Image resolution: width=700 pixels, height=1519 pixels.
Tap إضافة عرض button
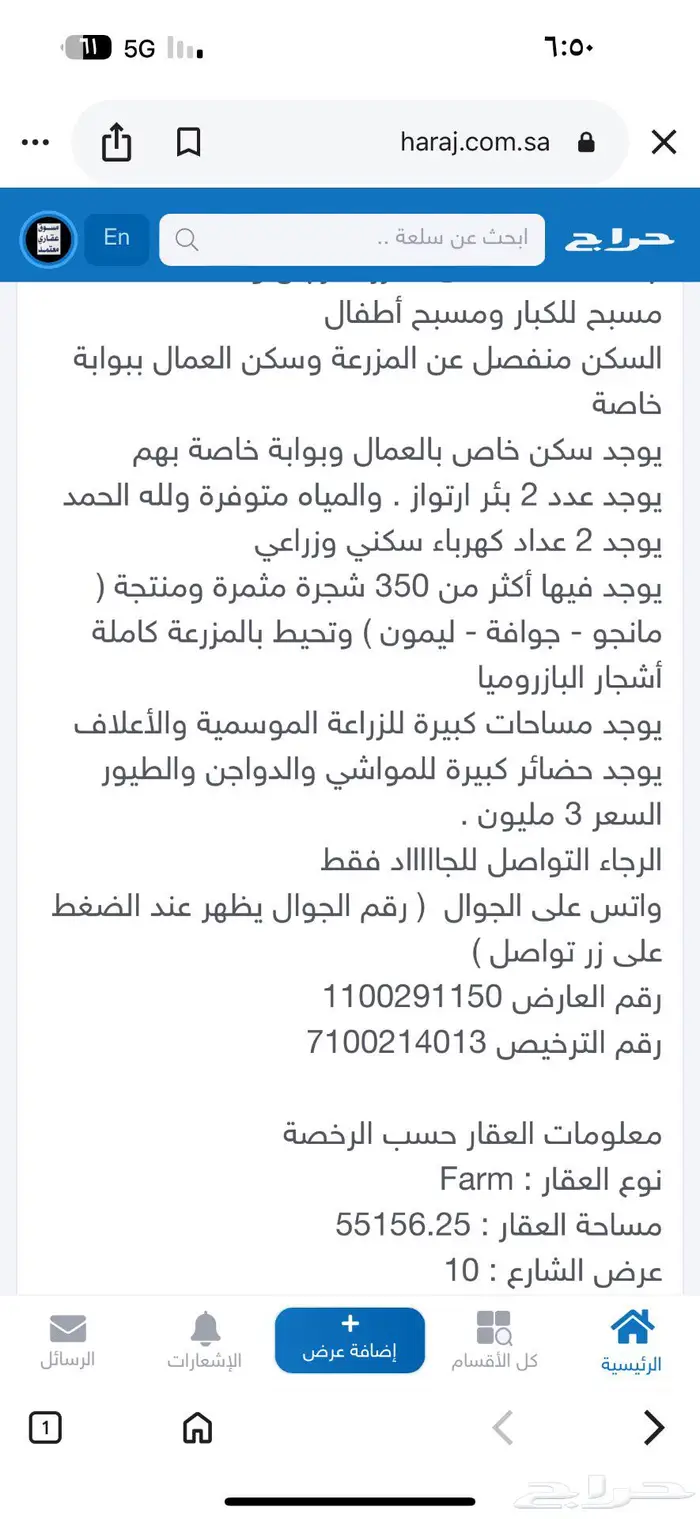[350, 1339]
